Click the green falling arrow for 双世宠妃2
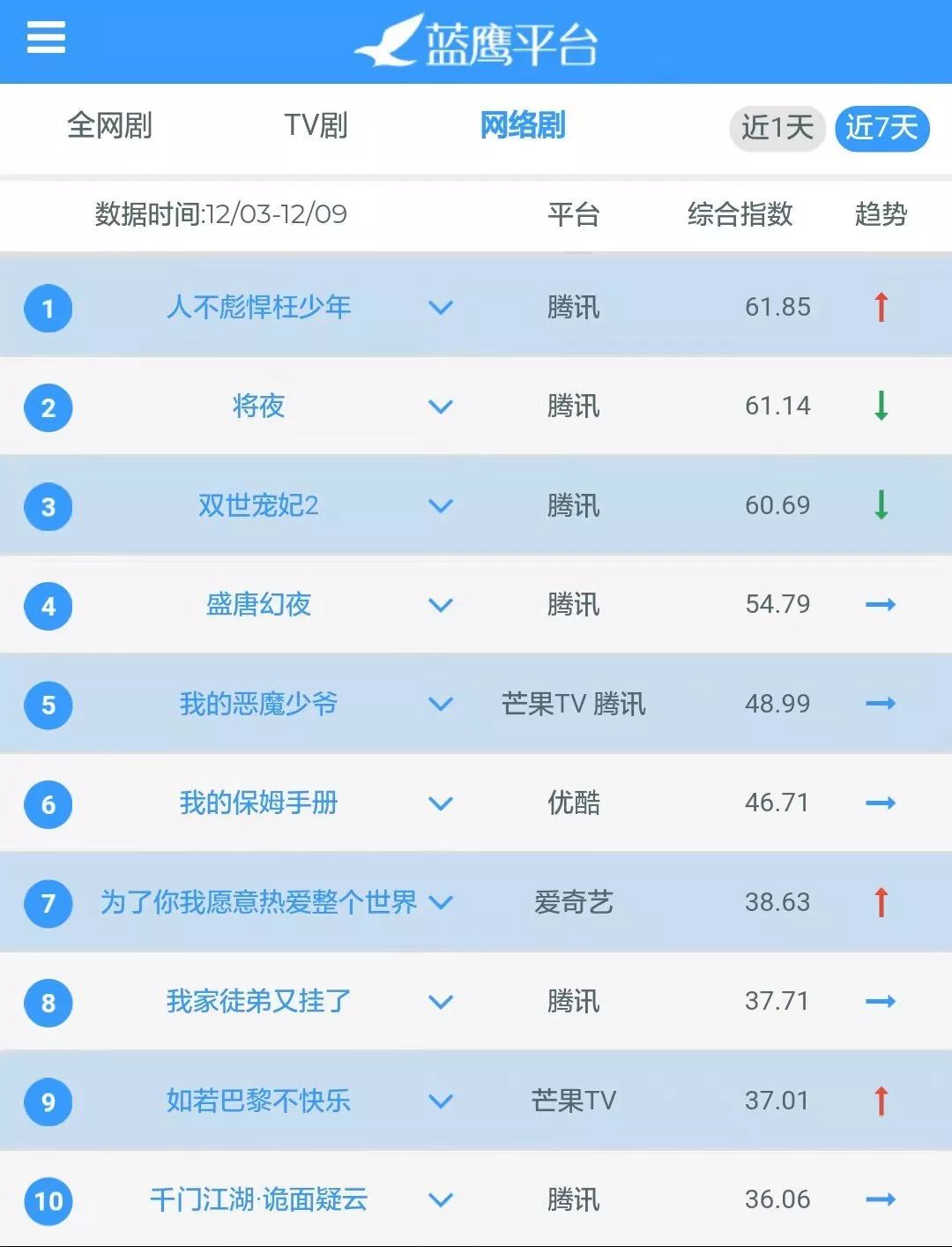This screenshot has height=1247, width=952. click(881, 505)
